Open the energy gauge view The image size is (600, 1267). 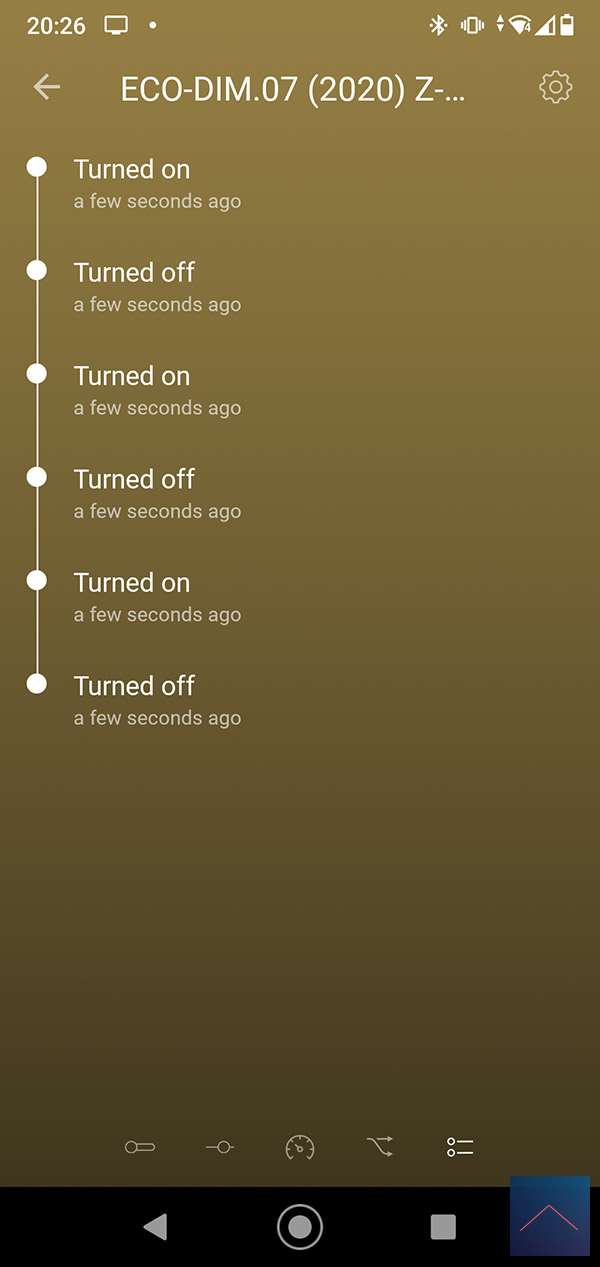click(300, 1147)
